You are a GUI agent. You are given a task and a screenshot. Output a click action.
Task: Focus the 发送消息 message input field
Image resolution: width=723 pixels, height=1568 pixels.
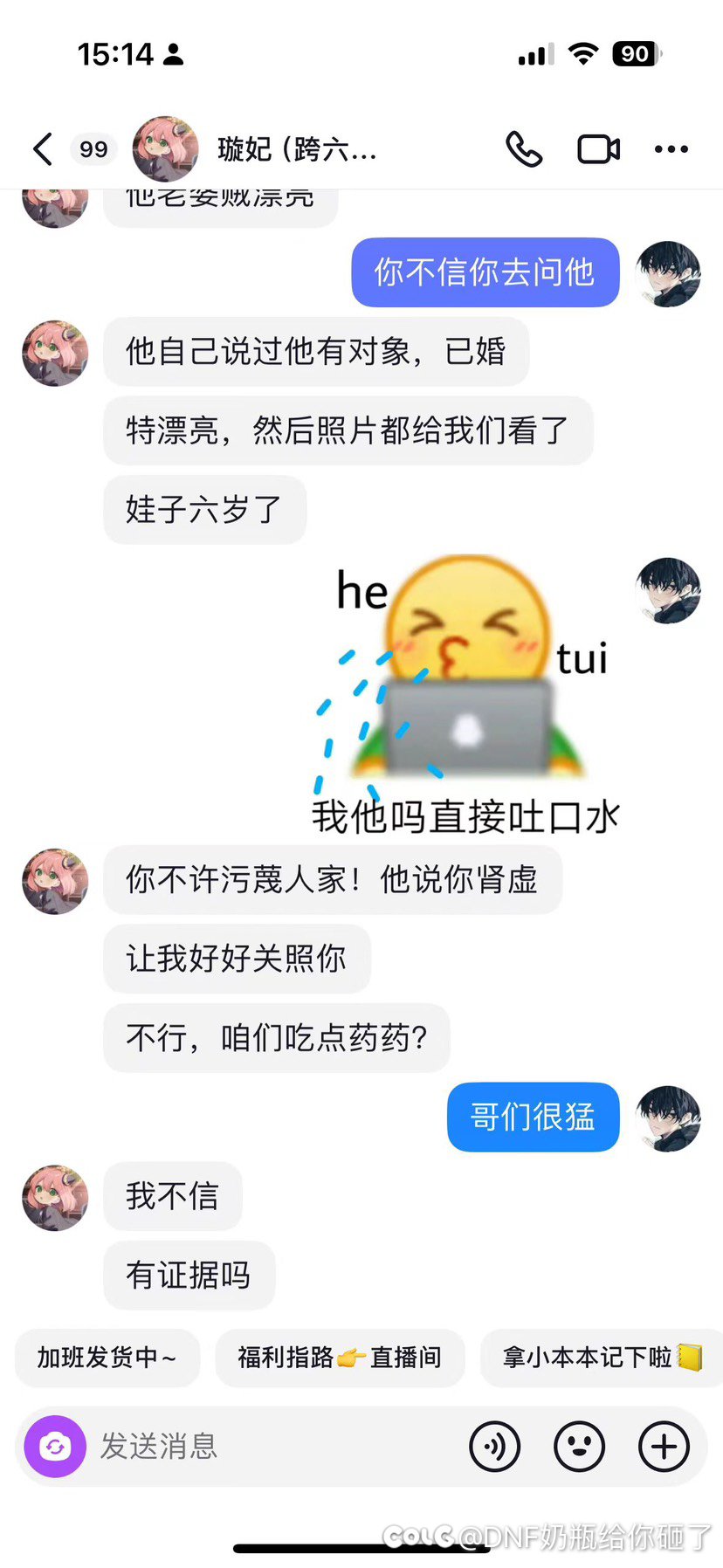pos(278,1447)
